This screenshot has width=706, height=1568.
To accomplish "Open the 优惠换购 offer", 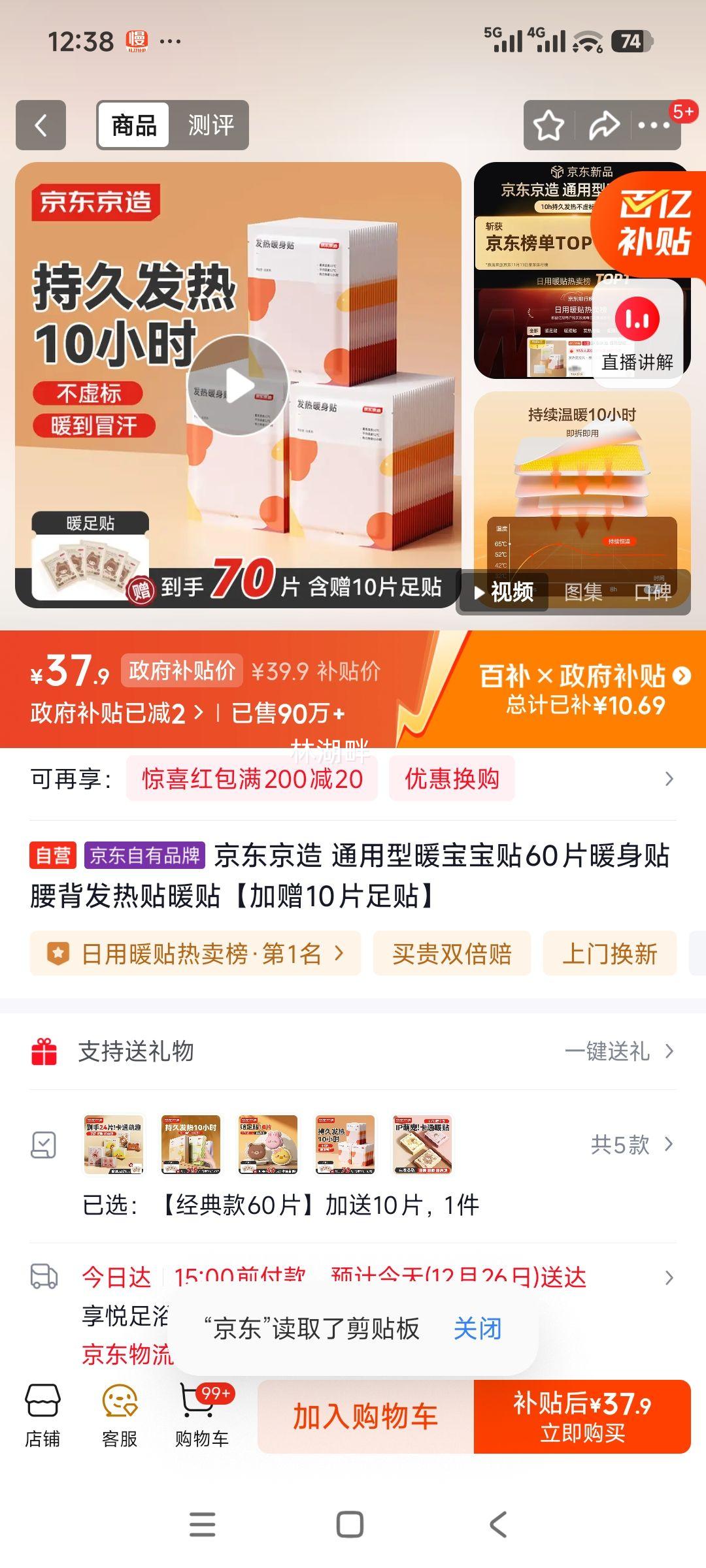I will tap(452, 779).
